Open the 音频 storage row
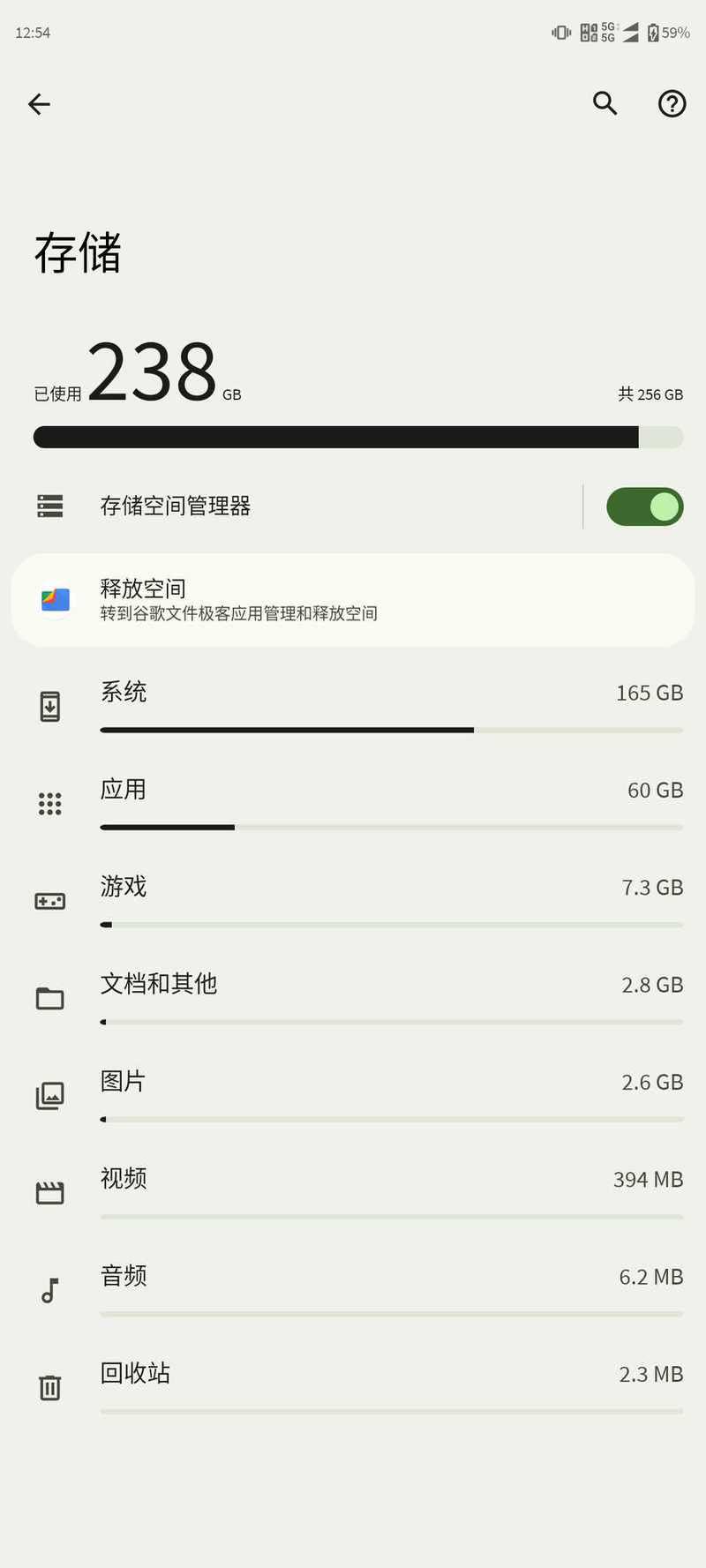The height and width of the screenshot is (1568, 706). 353,1290
